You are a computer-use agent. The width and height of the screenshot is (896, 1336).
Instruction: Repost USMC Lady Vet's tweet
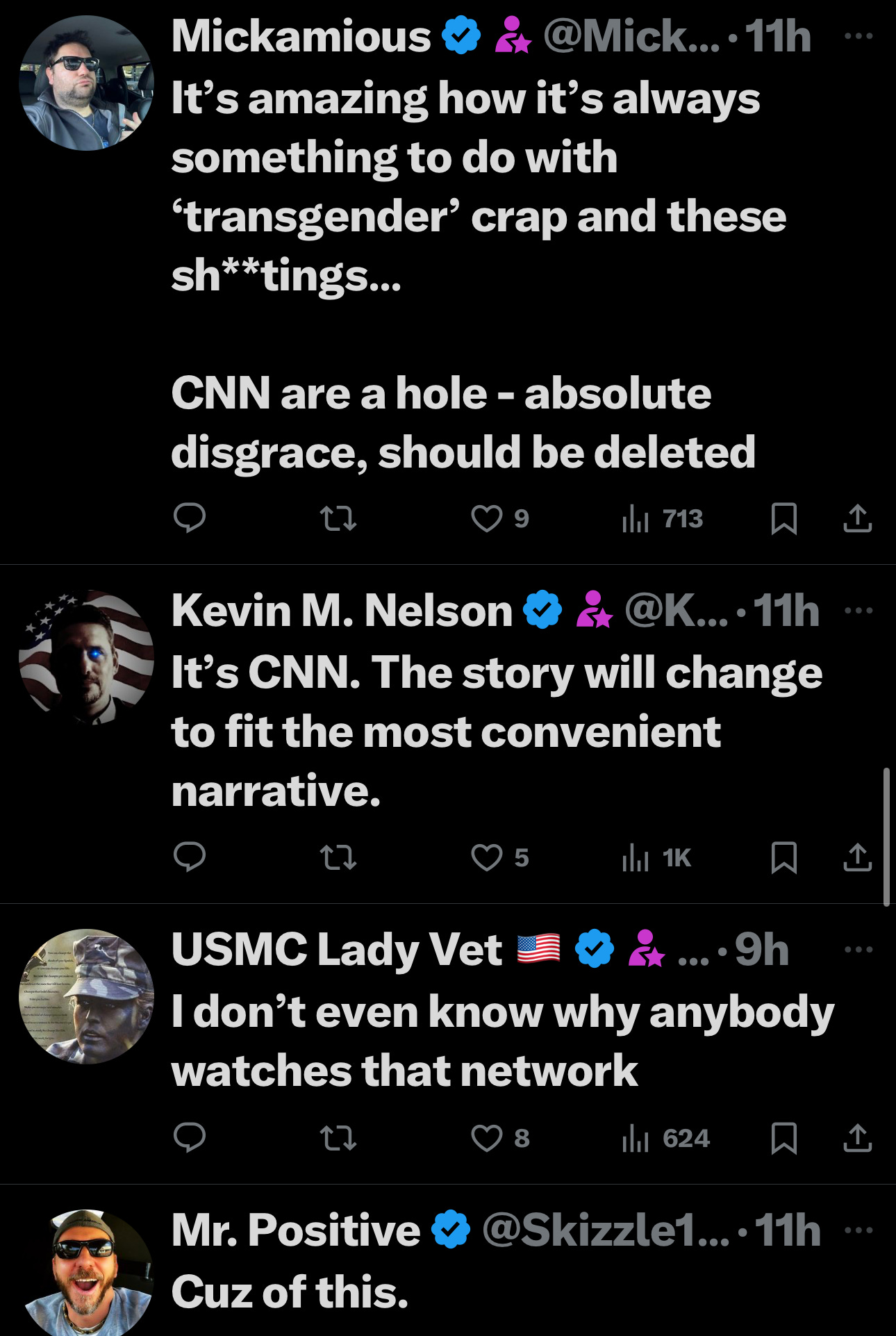[338, 1138]
